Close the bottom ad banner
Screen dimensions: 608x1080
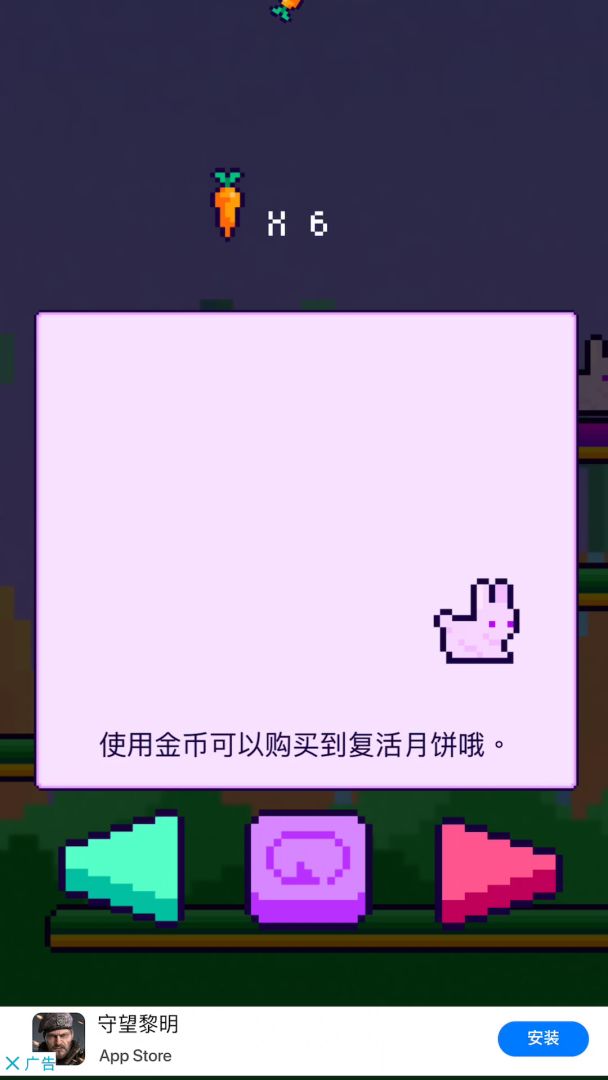[12, 1063]
